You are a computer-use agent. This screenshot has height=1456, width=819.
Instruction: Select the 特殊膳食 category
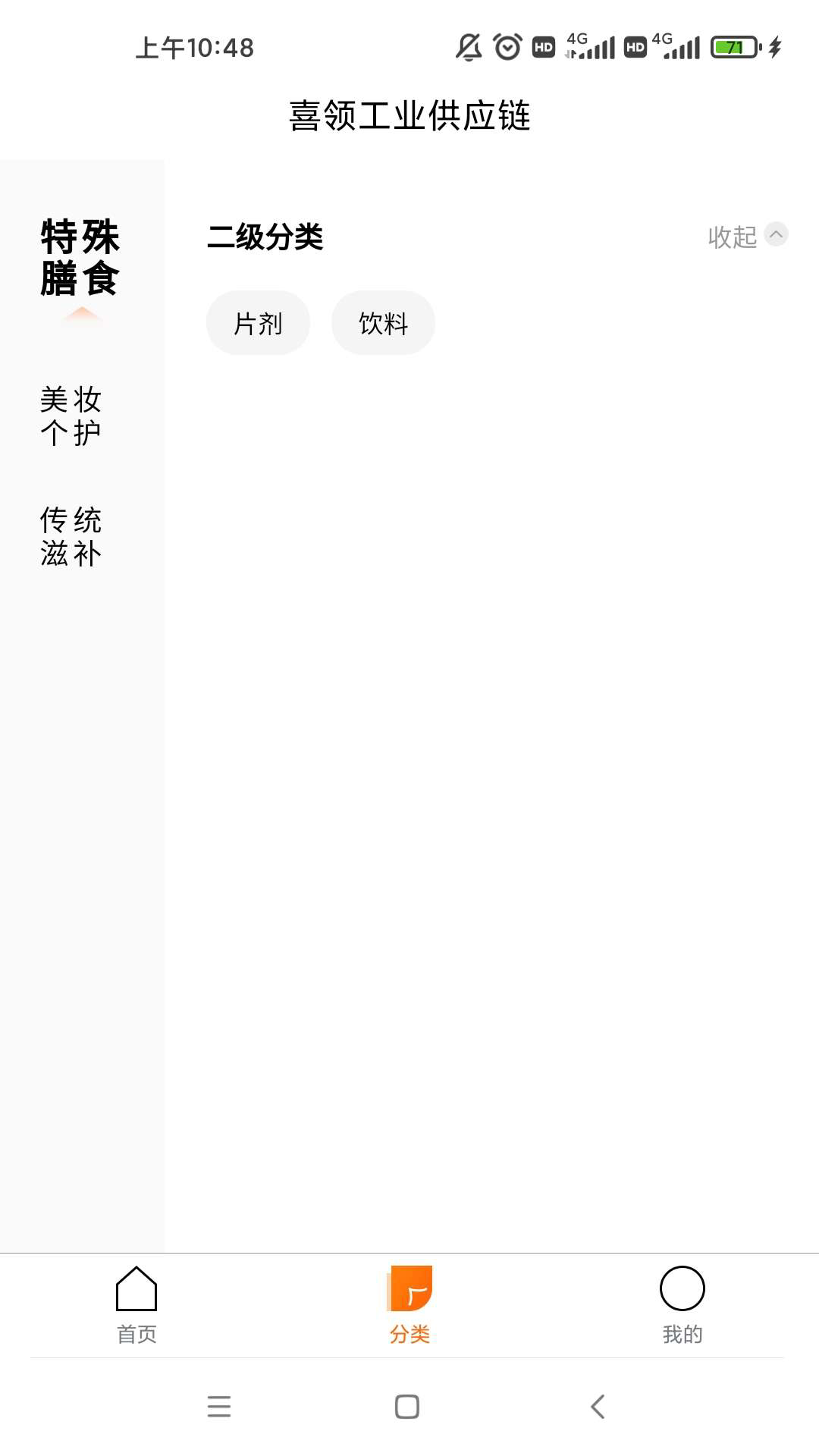coord(80,258)
